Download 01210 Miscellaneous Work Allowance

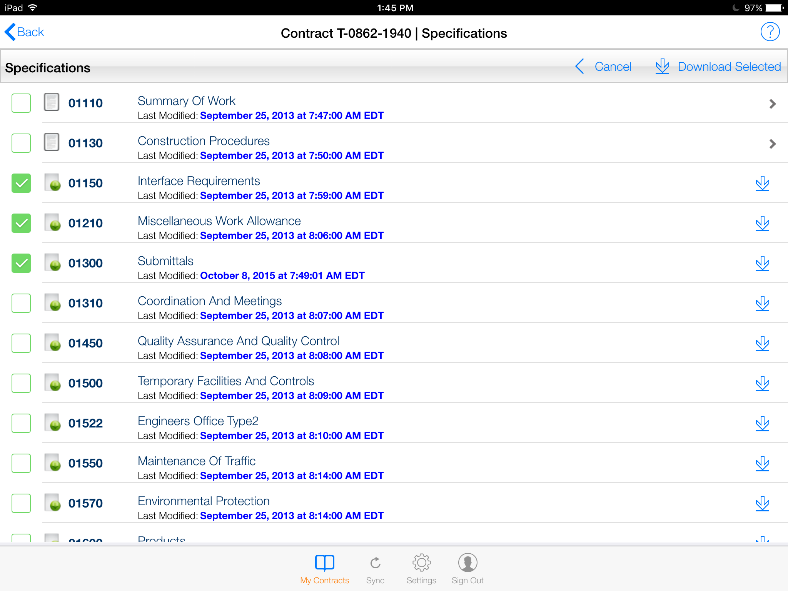pyautogui.click(x=762, y=223)
